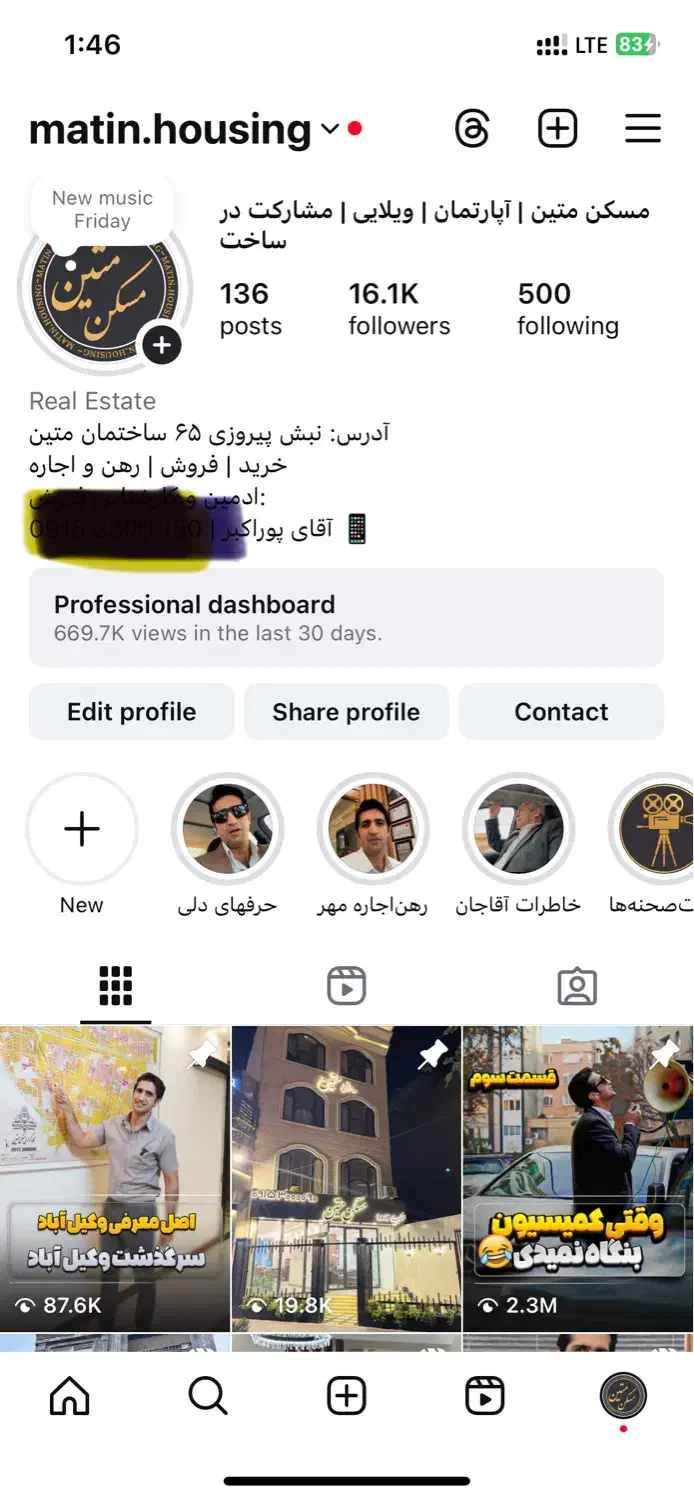Go to the Home feed tab

(69, 1395)
